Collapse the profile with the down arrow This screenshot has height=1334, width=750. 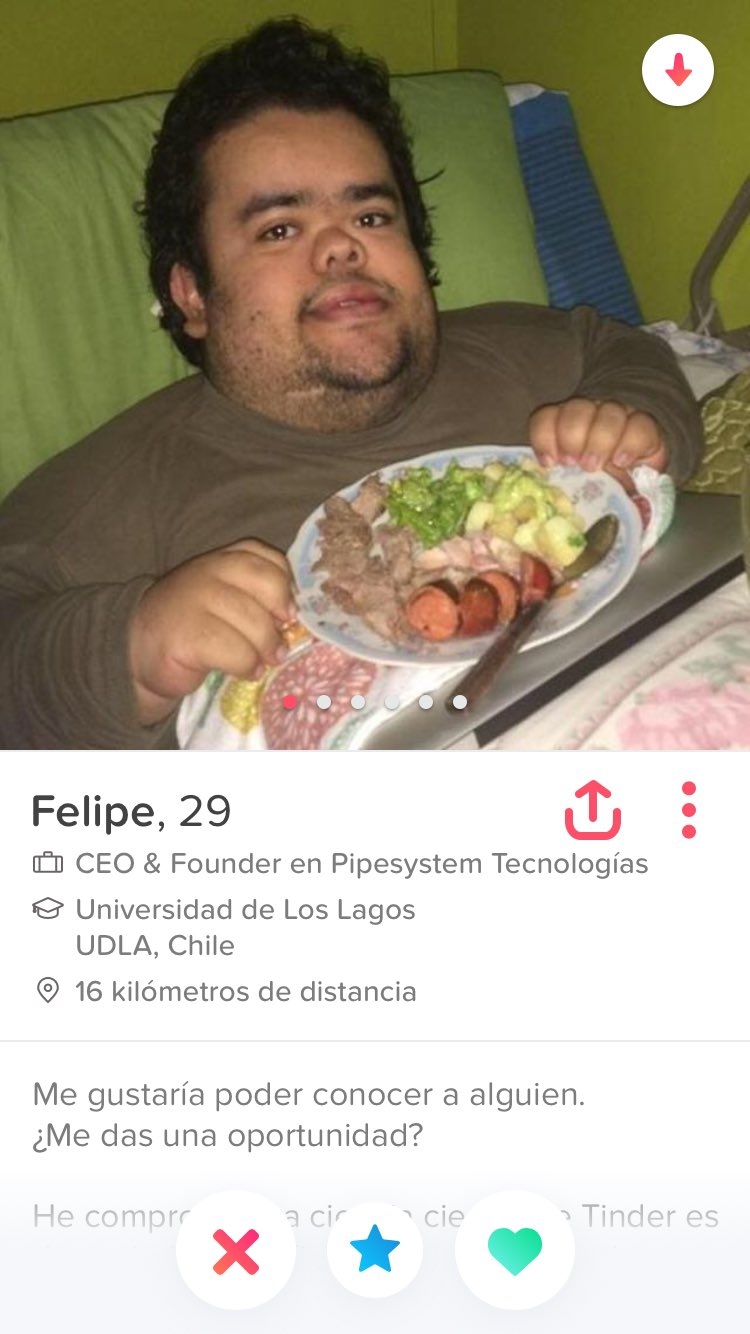point(678,70)
